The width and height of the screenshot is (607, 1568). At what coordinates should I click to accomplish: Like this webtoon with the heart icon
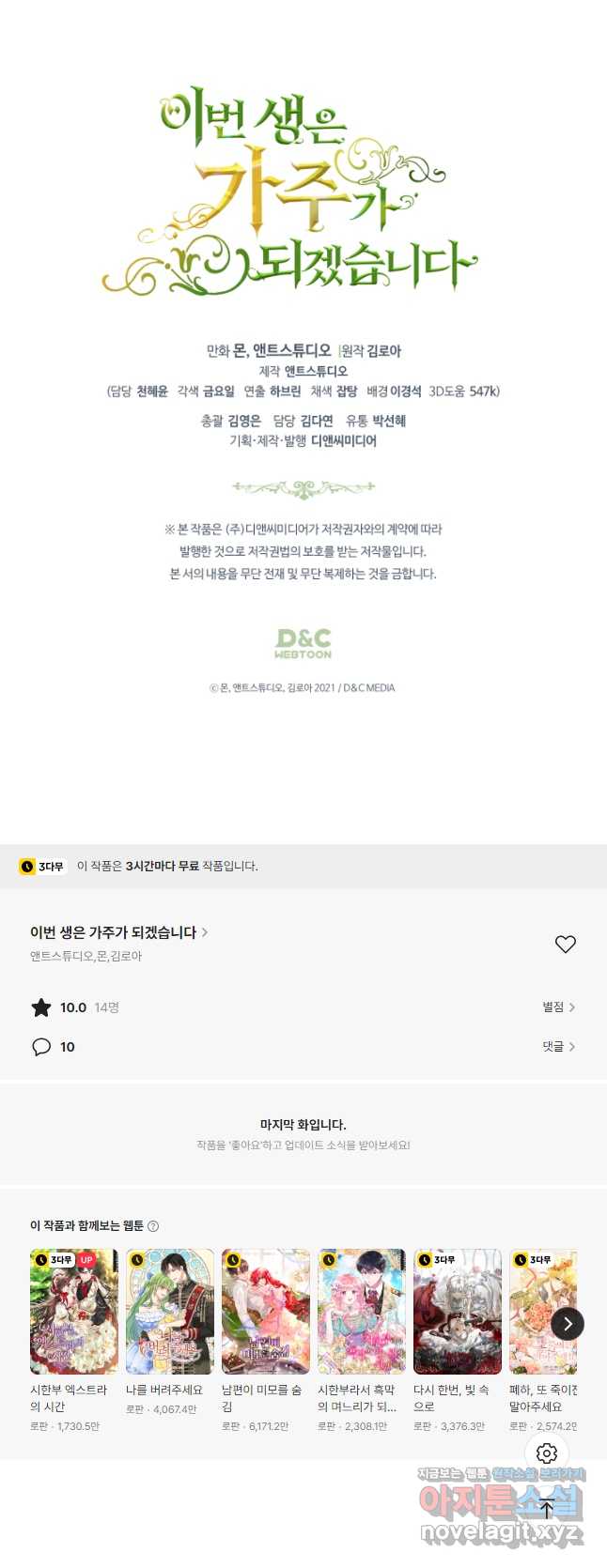point(565,945)
